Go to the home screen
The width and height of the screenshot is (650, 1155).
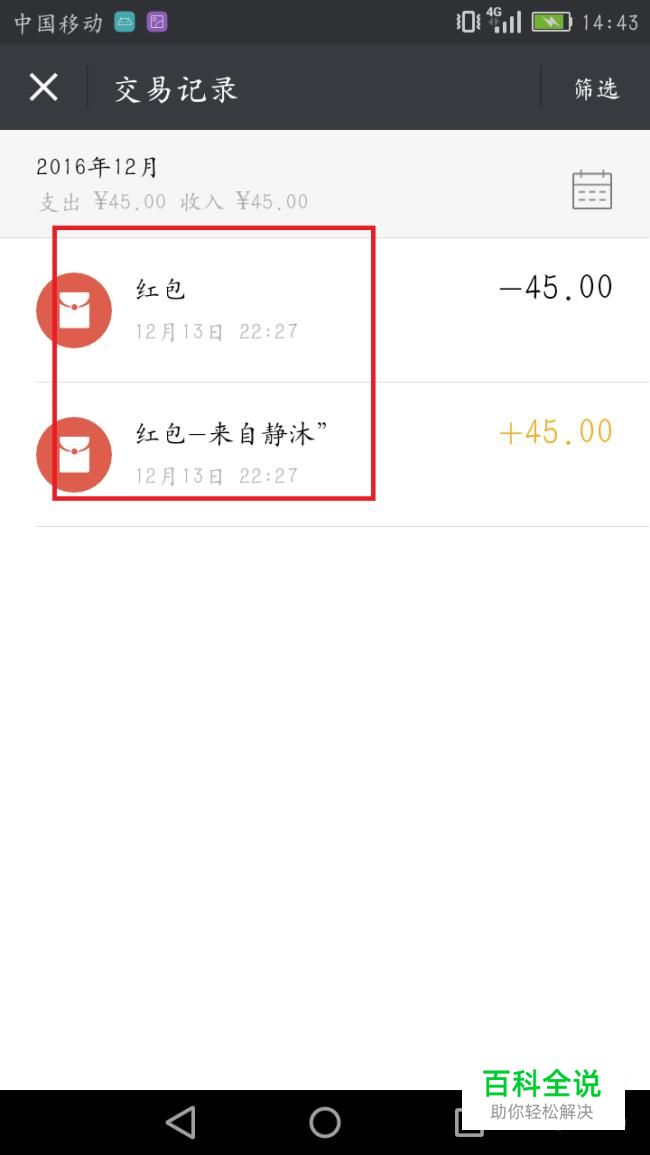pos(325,1123)
